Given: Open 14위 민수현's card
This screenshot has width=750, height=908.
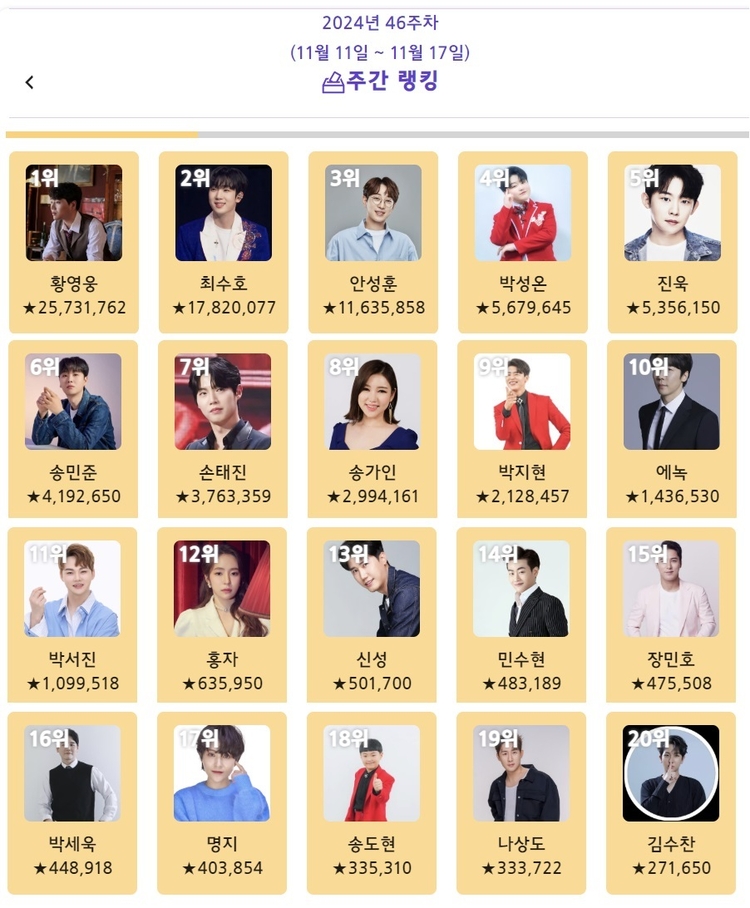Looking at the screenshot, I should [x=521, y=615].
